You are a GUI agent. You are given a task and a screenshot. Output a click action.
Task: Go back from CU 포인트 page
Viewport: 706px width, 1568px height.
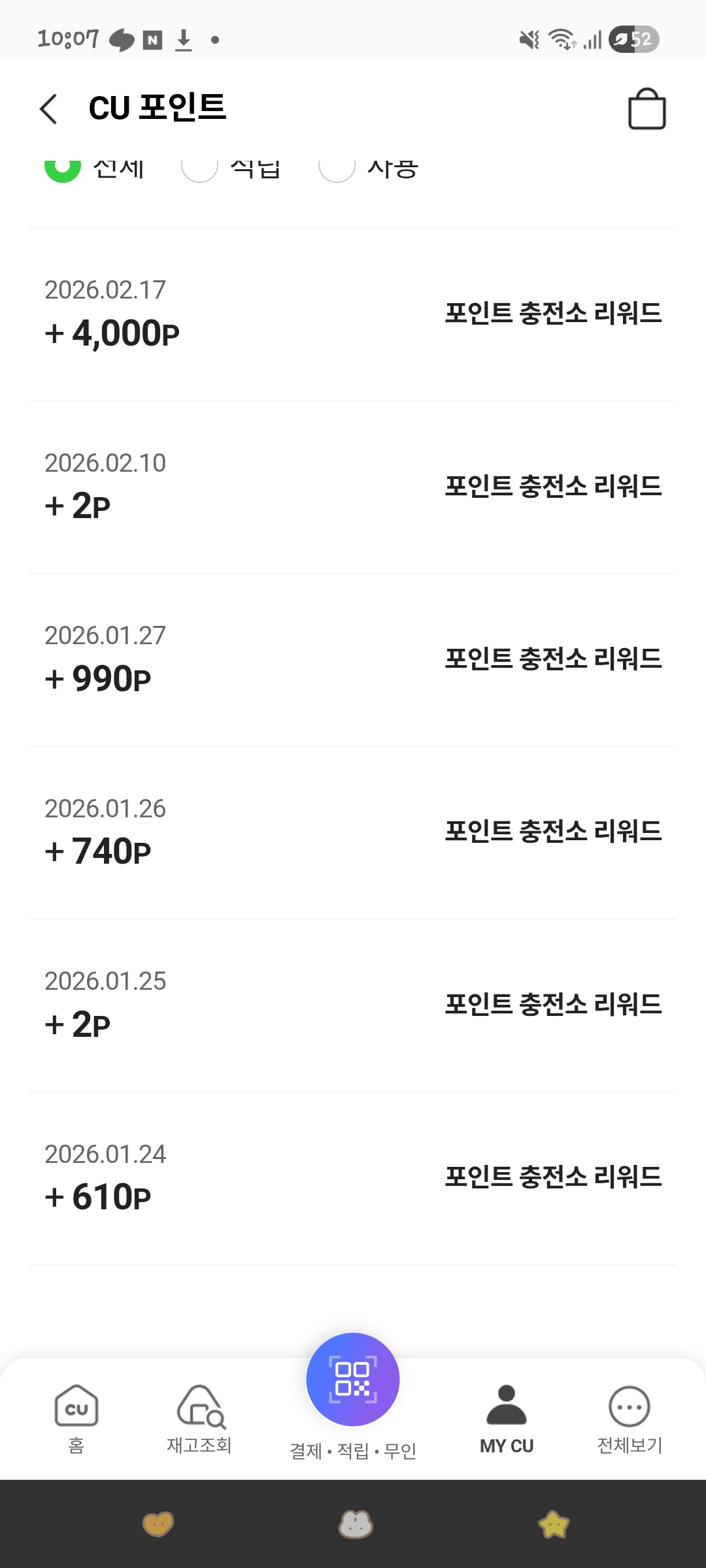coord(49,108)
